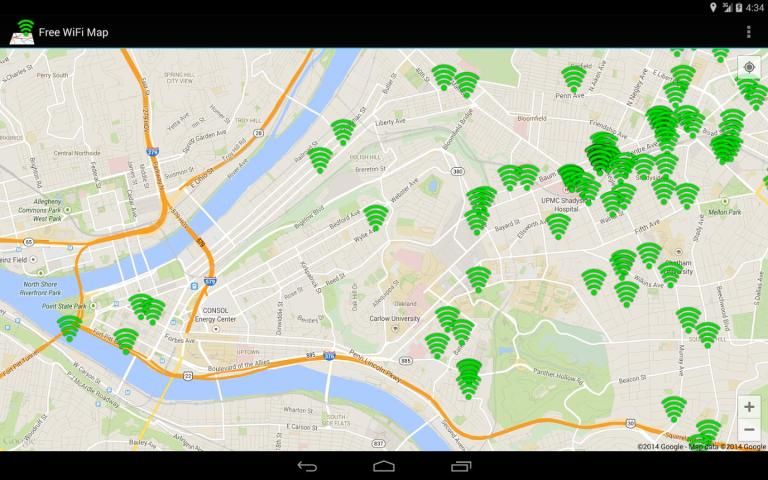Select WiFi marker near Brereton St

(320, 160)
